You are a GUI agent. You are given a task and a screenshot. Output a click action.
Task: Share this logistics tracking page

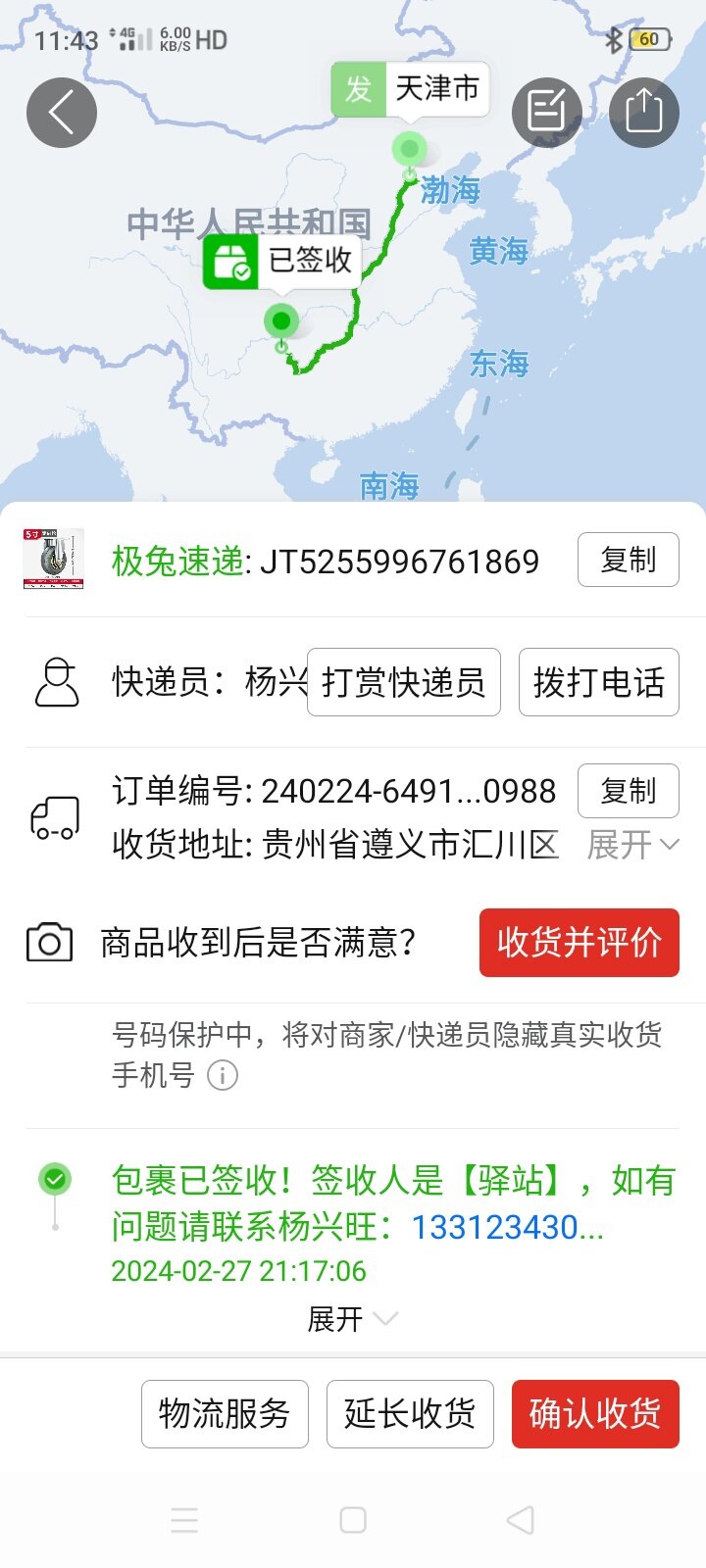coord(643,113)
